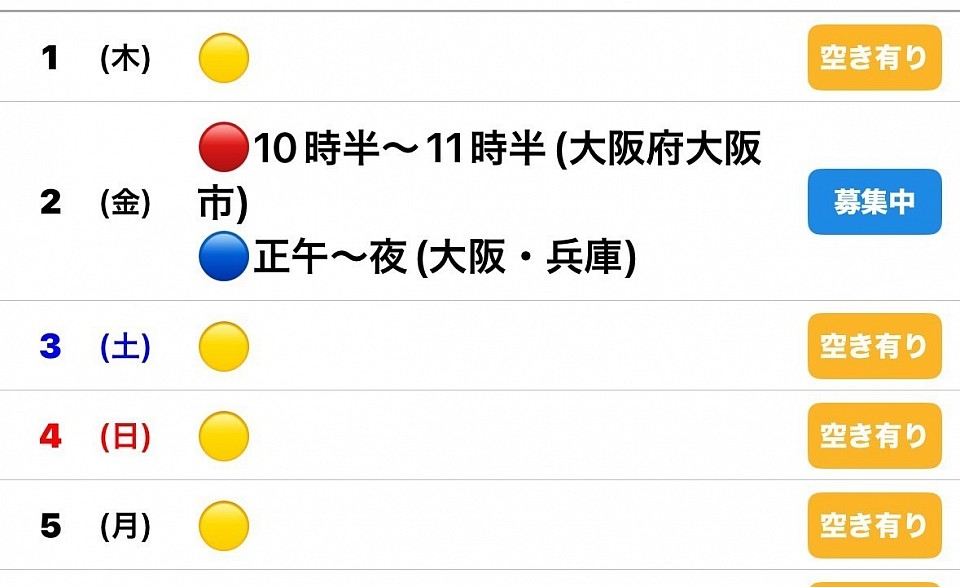Choose 空き有り for Saturday the 3rd

874,346
